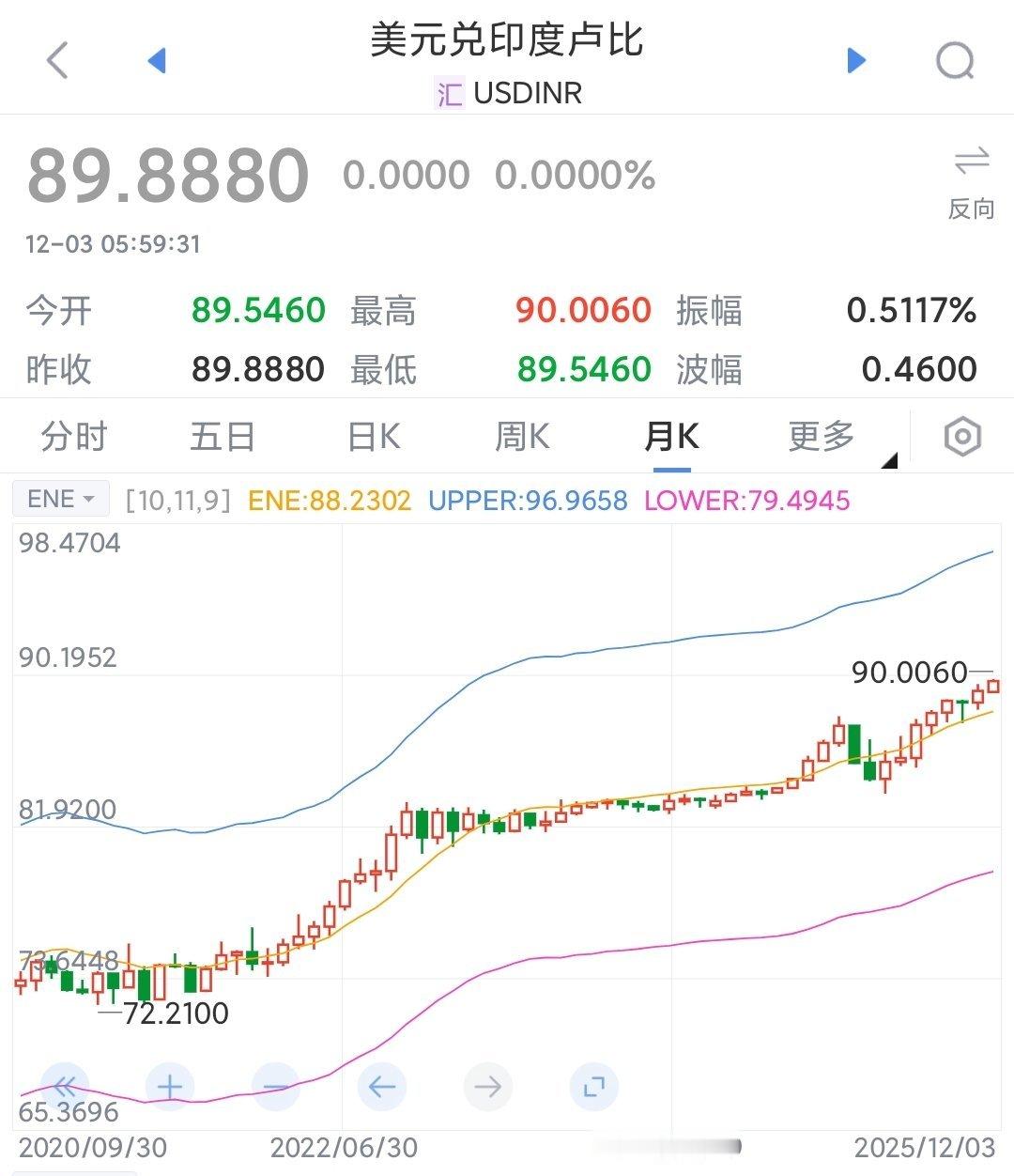Tap the current price 89.8880 display

point(164,175)
